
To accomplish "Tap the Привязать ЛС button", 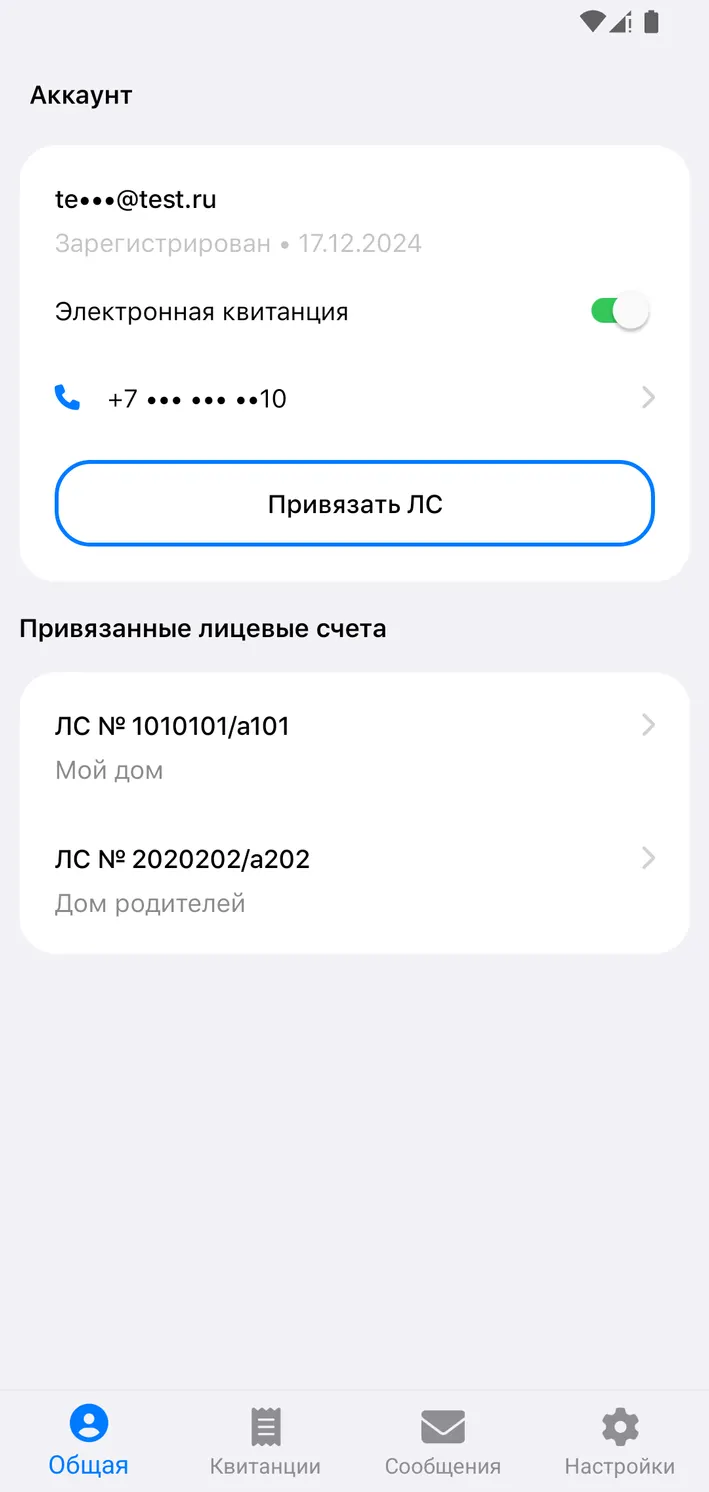I will tap(355, 503).
